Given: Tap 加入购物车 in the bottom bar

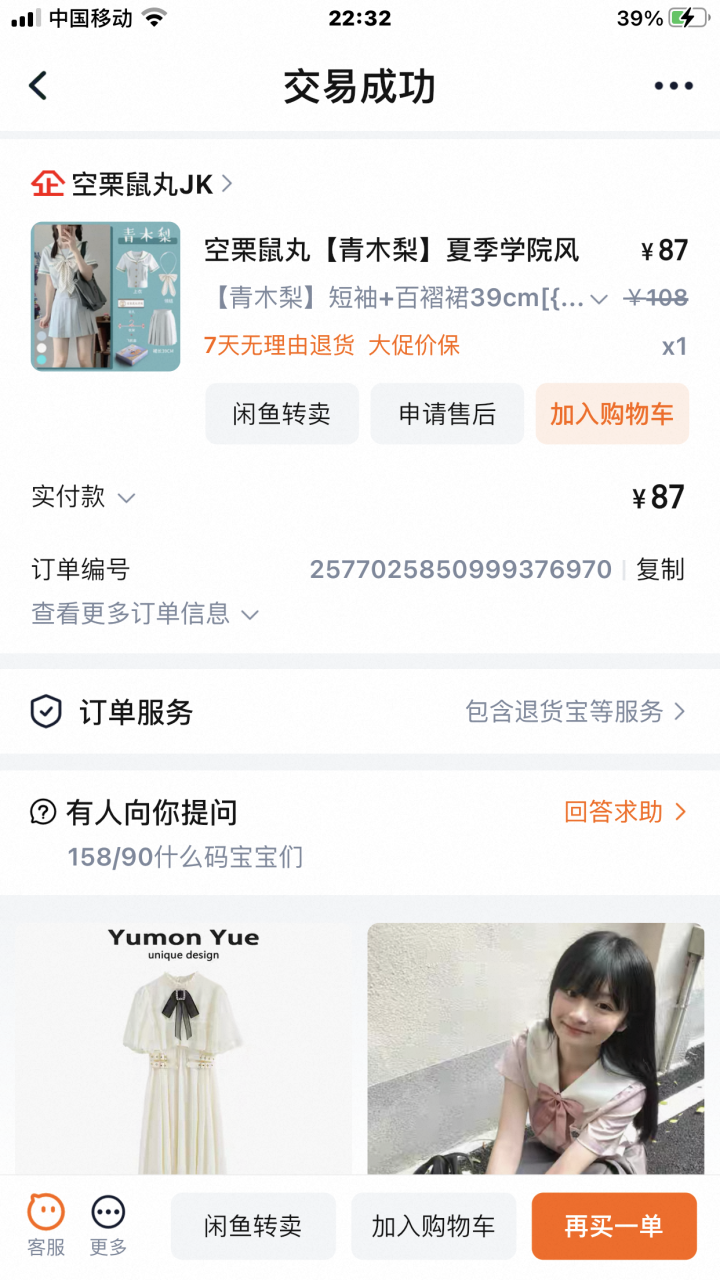Looking at the screenshot, I should (x=433, y=1226).
